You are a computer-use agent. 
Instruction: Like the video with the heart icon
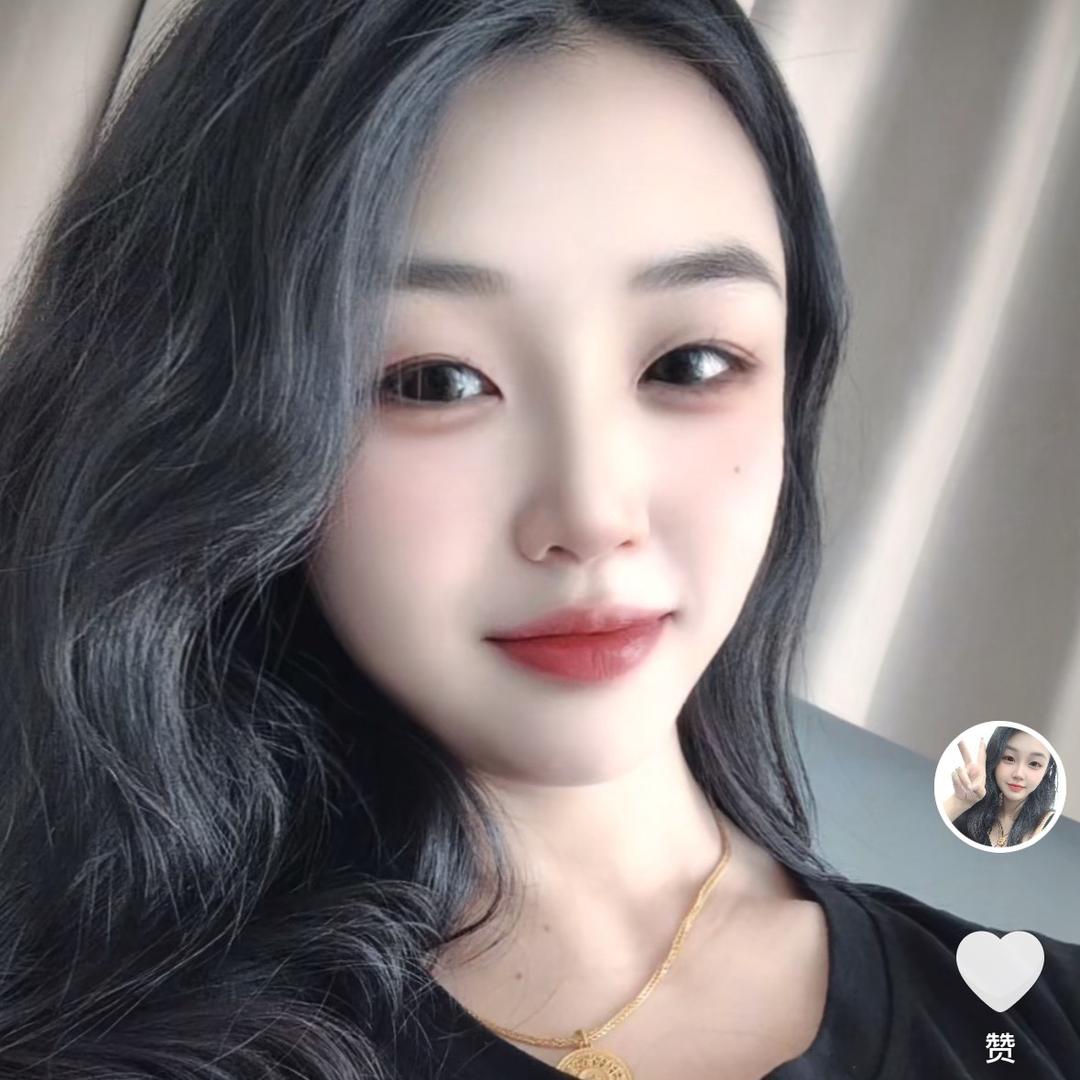999,971
